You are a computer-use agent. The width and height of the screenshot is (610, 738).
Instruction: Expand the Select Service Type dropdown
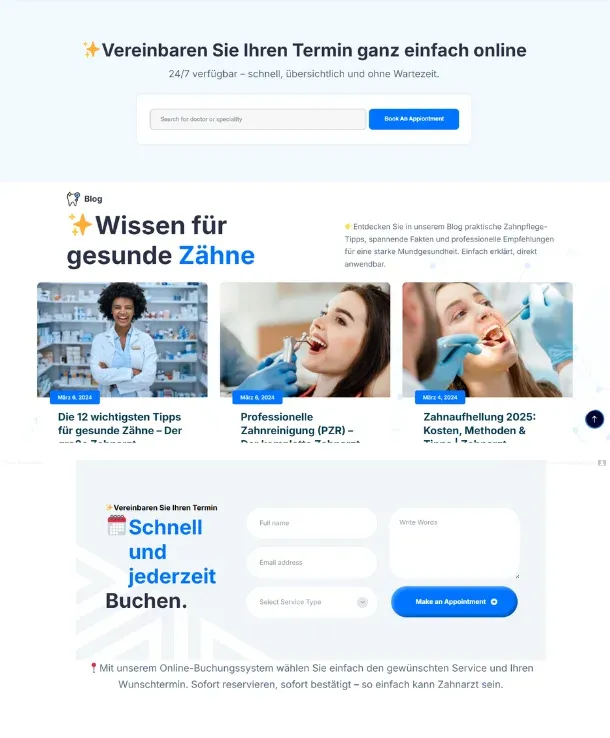click(311, 602)
